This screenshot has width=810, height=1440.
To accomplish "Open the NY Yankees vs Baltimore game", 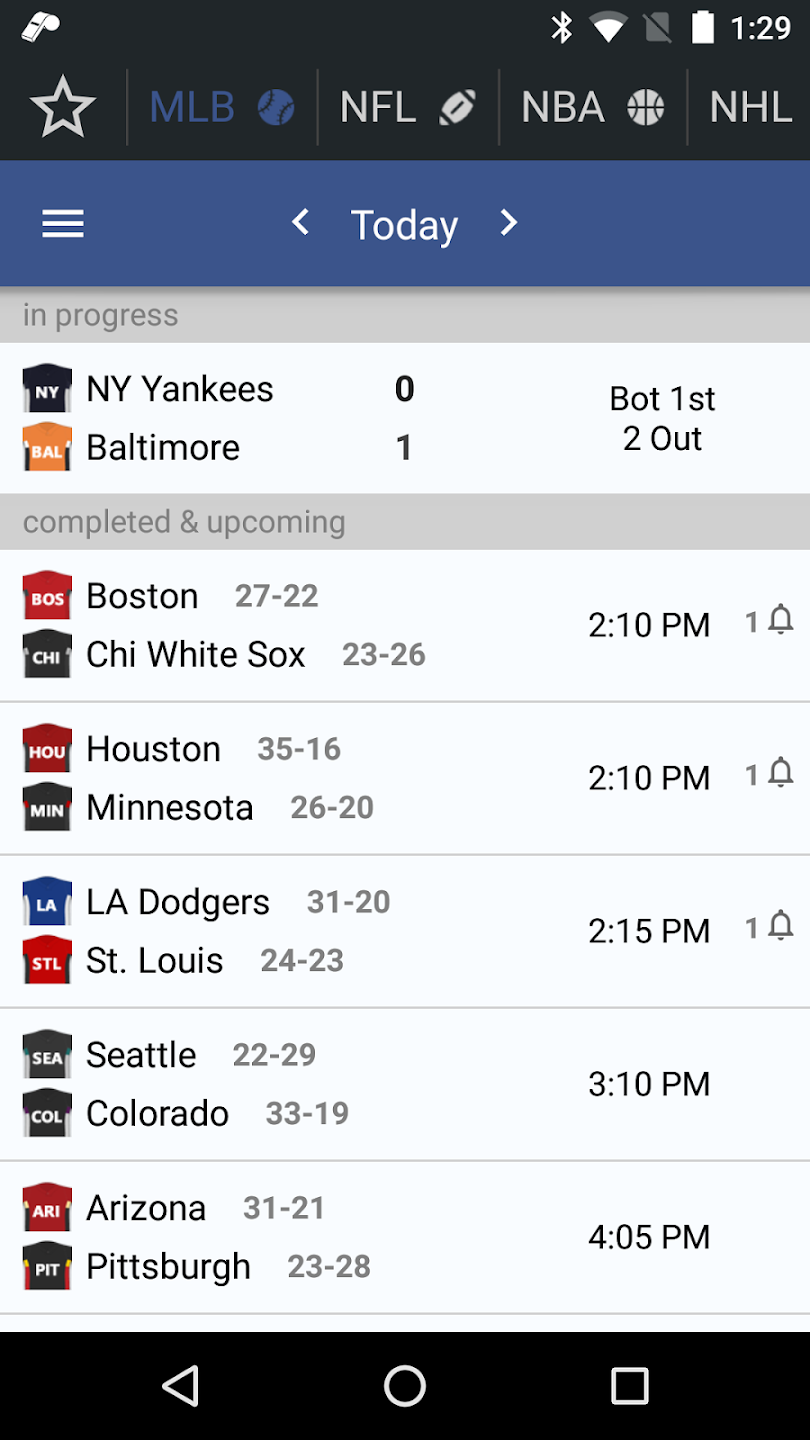I will click(x=405, y=418).
